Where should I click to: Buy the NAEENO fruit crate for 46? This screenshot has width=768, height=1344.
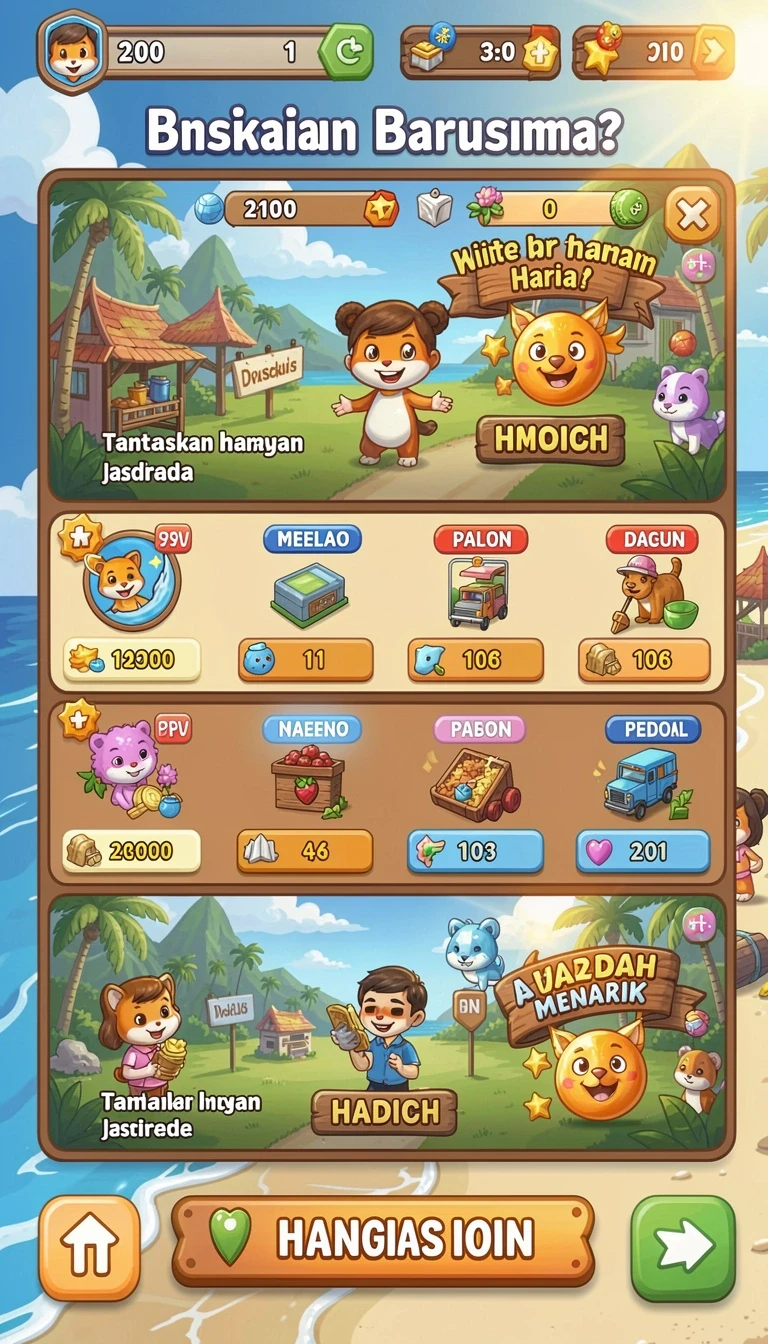[305, 851]
